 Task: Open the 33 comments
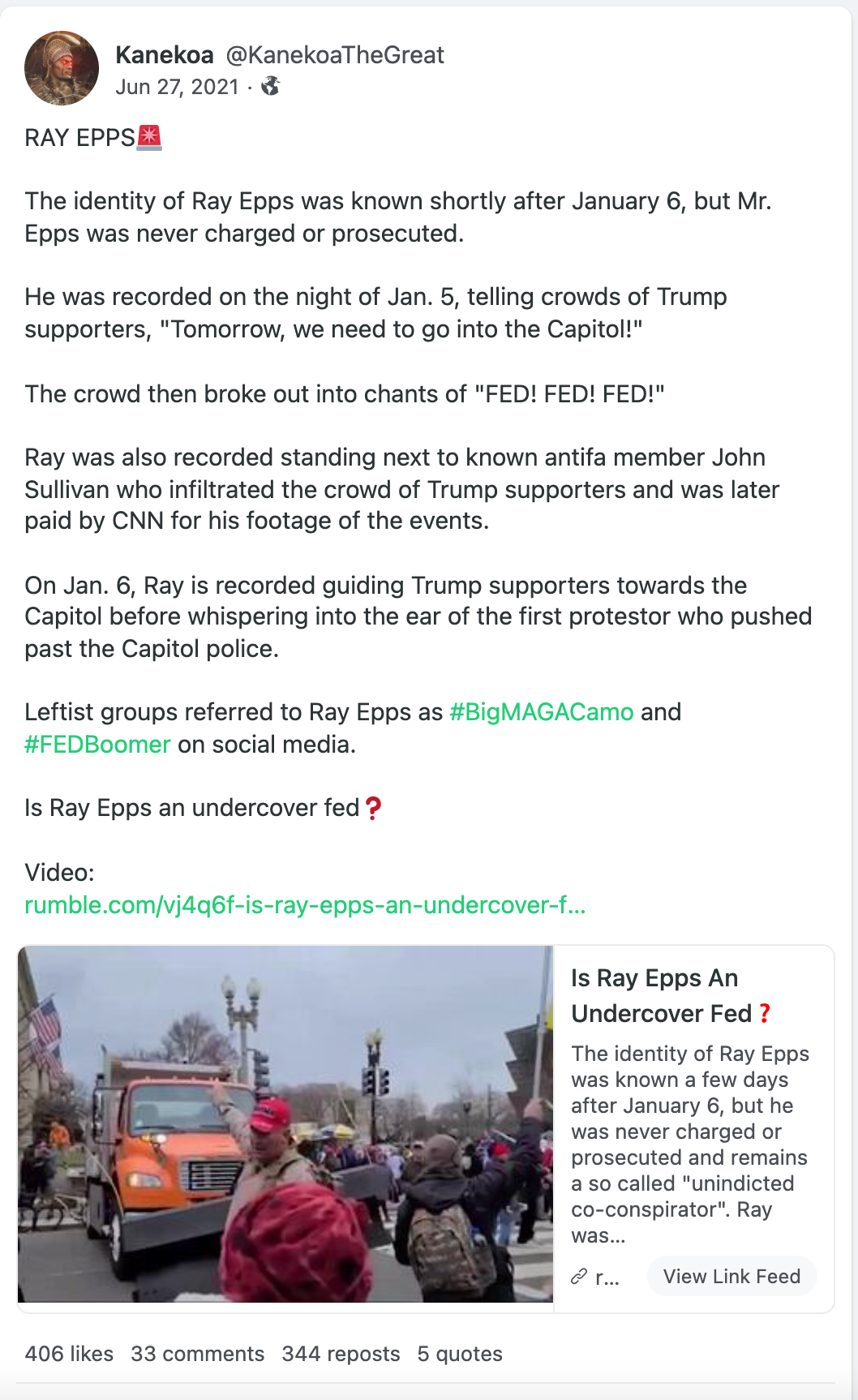coord(199,1354)
